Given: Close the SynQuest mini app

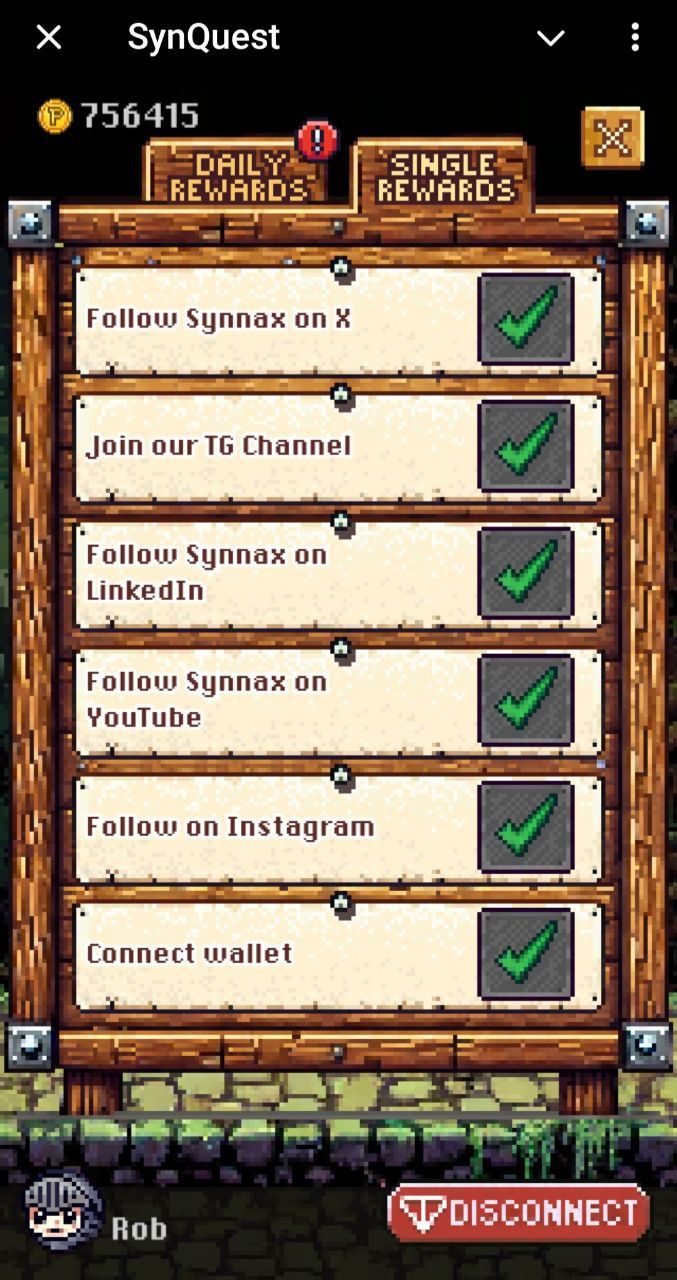Looking at the screenshot, I should (48, 38).
